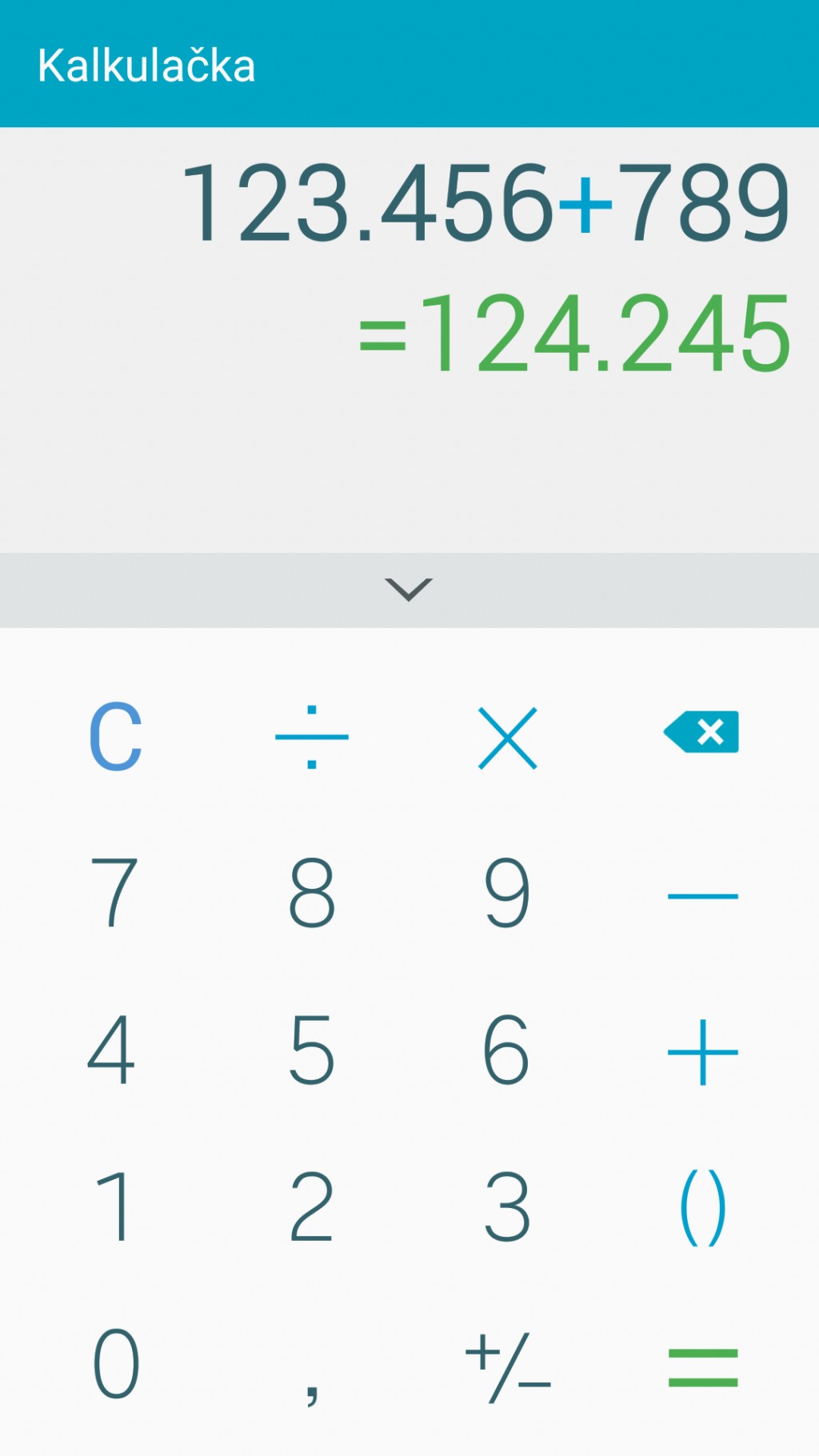Enter digit 1 on keypad
This screenshot has height=1456, width=819.
[114, 1206]
